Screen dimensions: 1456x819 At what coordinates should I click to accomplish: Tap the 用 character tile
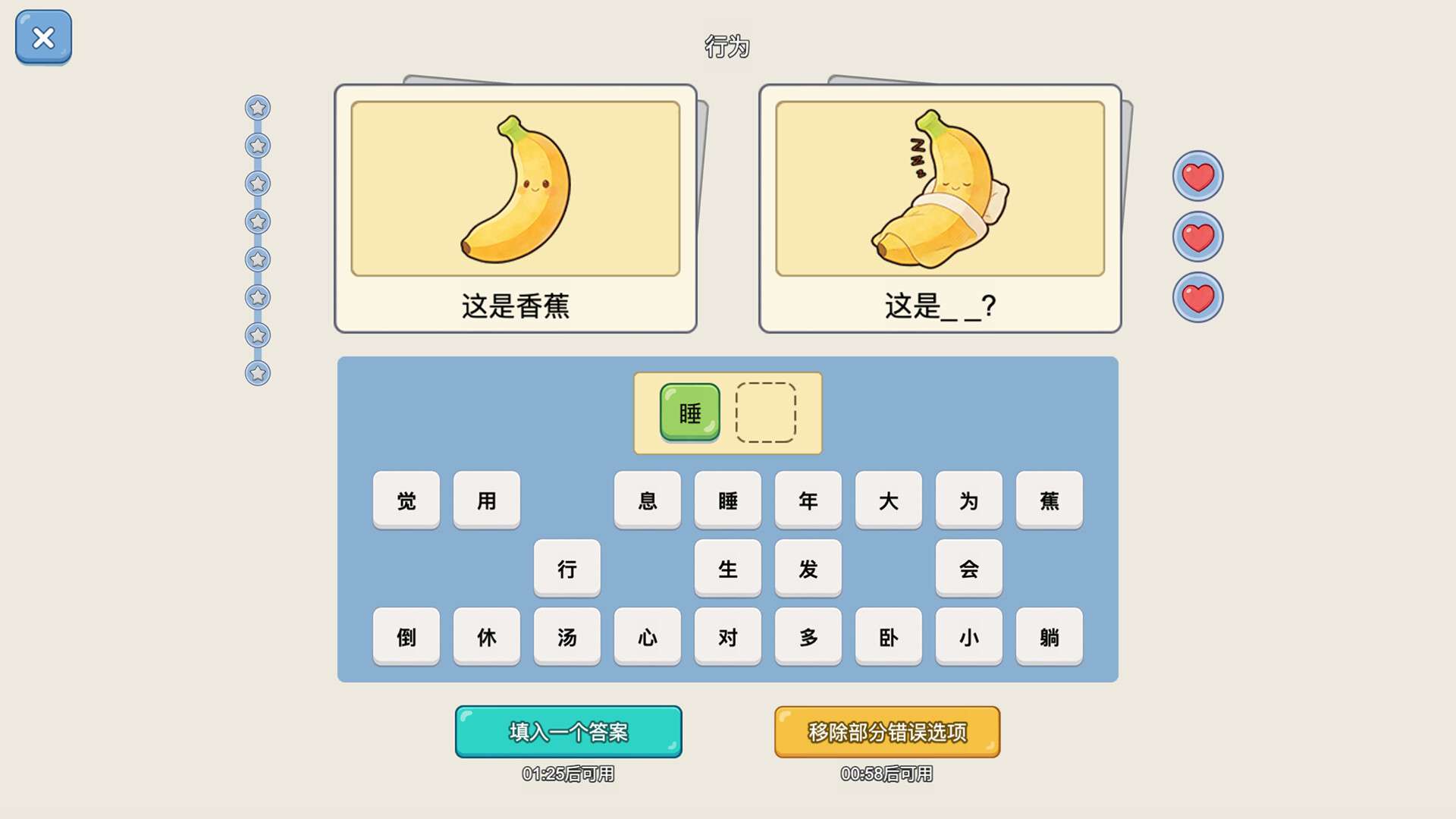(487, 500)
